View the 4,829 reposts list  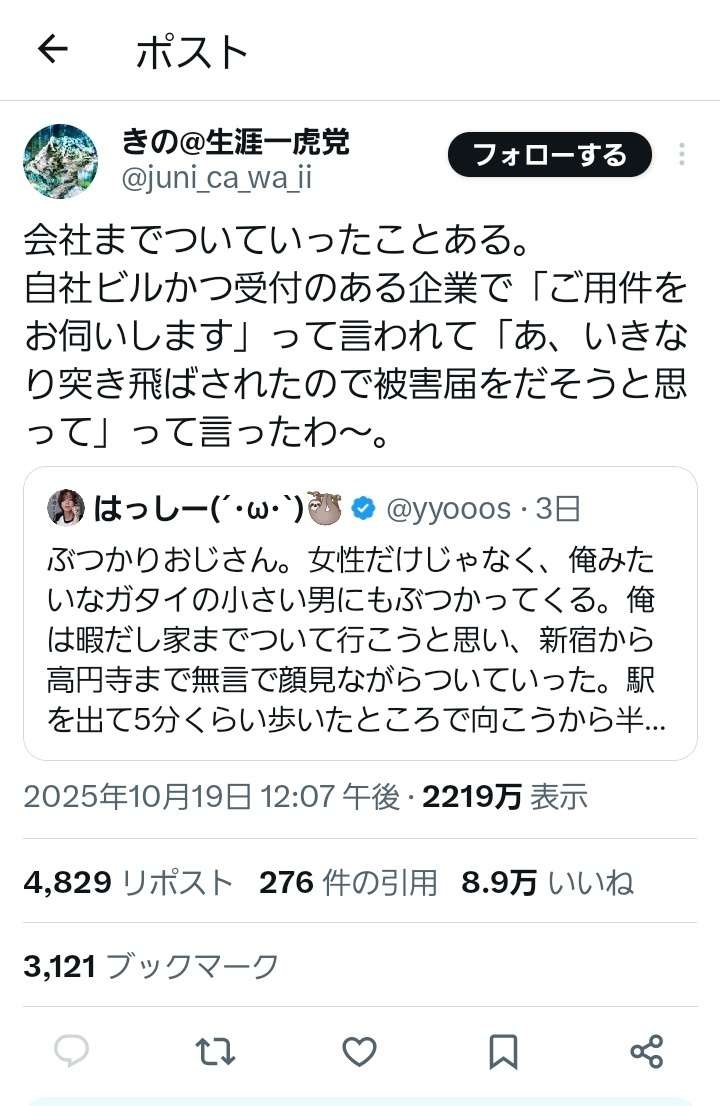128,881
